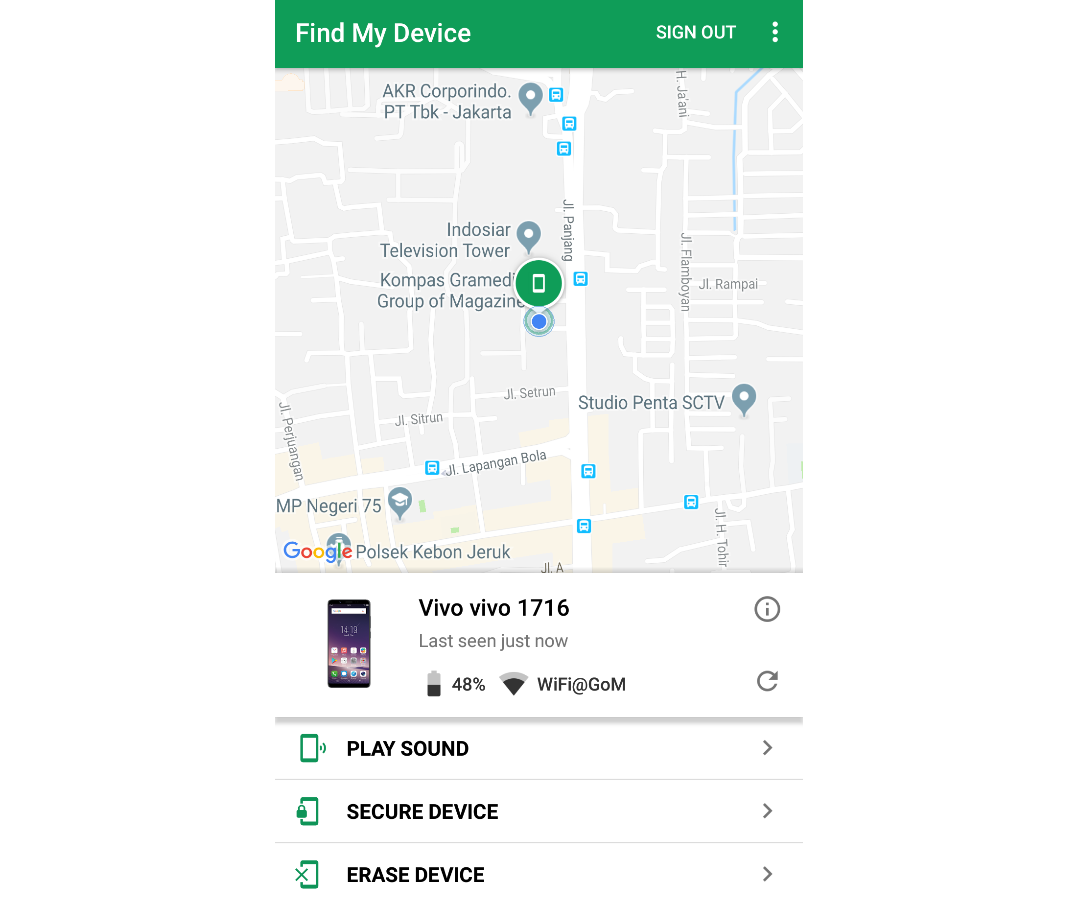Tap the Studio Penta SCTV map pin

point(743,399)
